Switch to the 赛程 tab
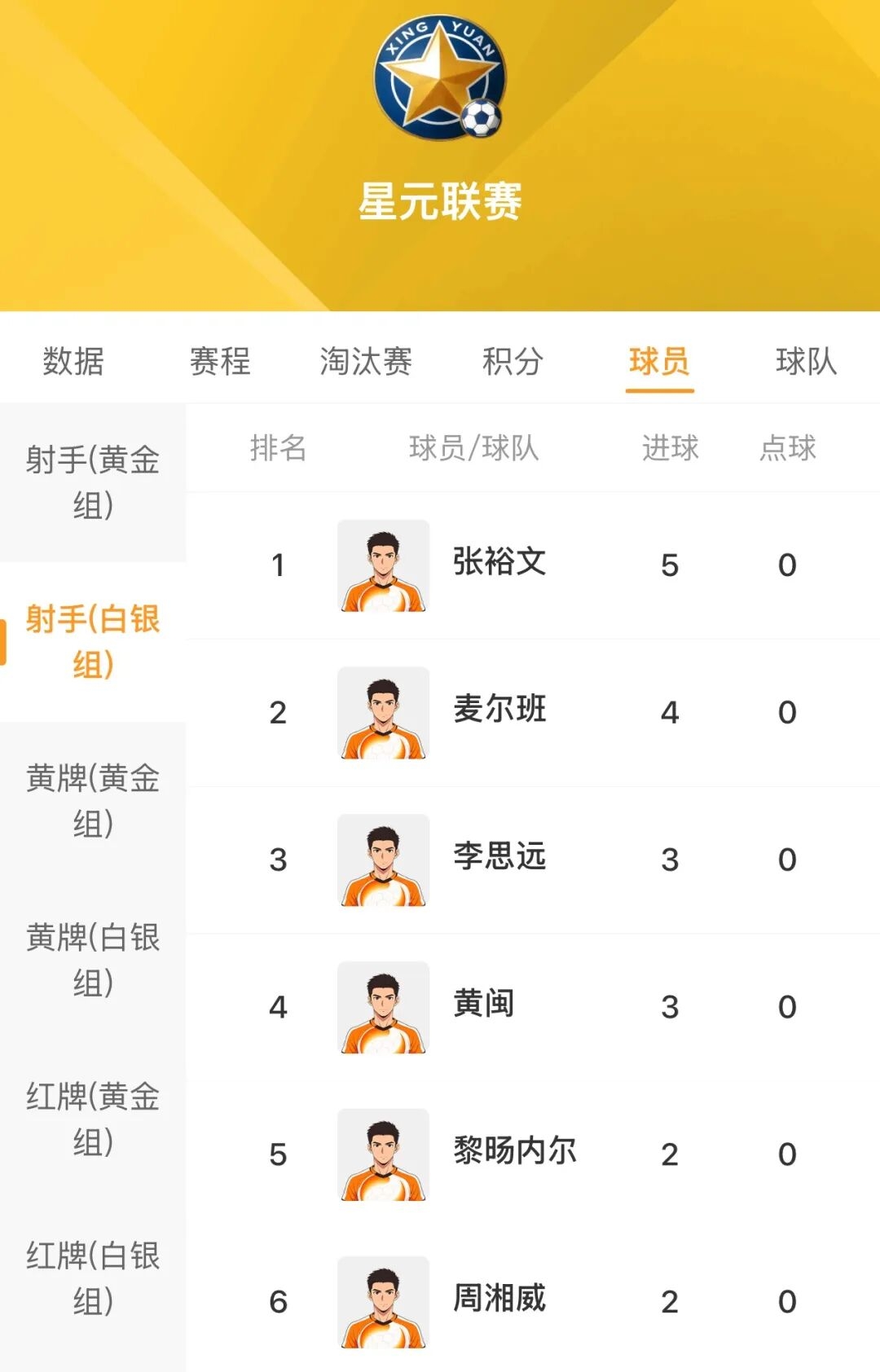The image size is (880, 1372). click(x=220, y=364)
